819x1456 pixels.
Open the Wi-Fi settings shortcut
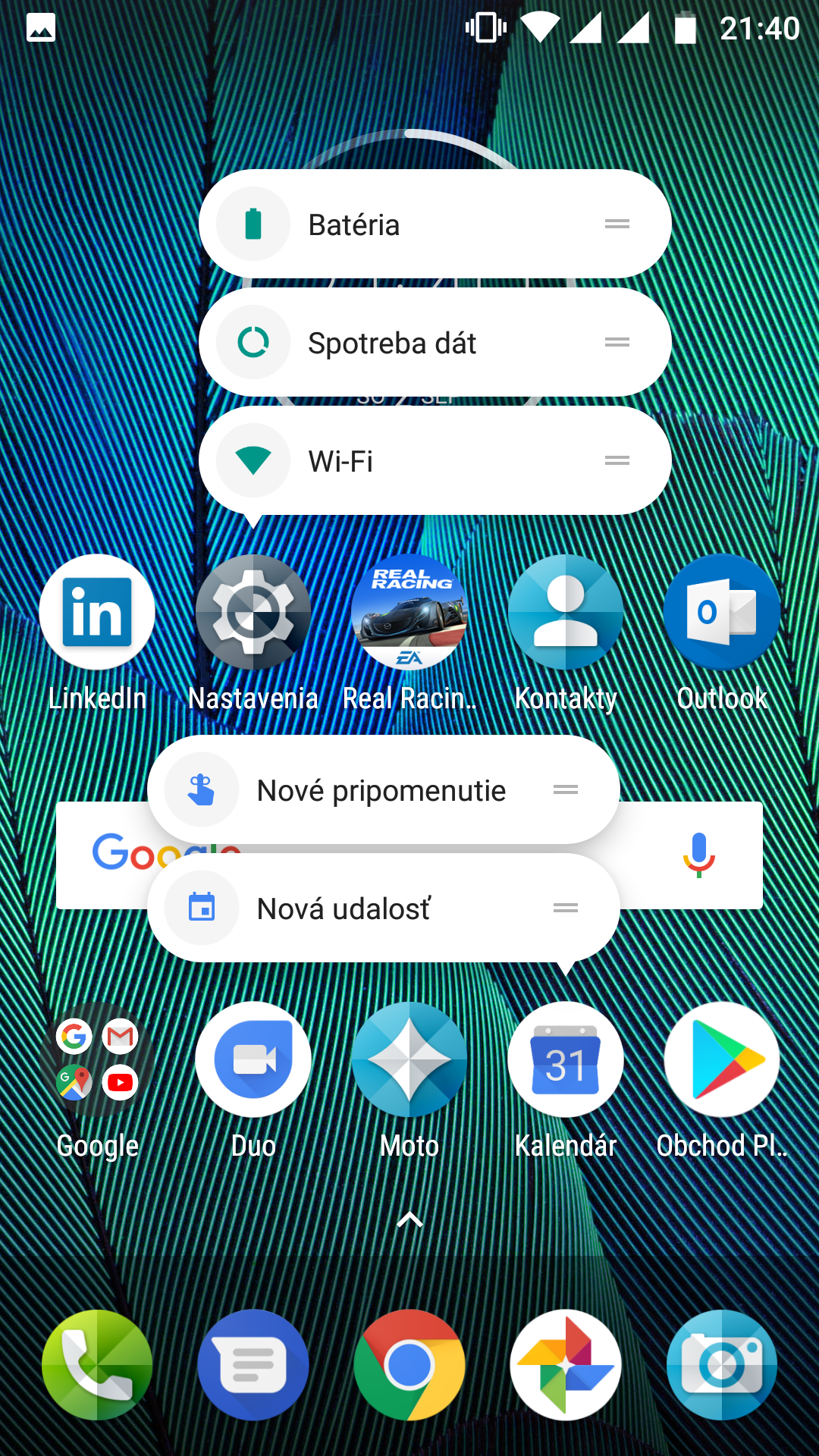(435, 461)
